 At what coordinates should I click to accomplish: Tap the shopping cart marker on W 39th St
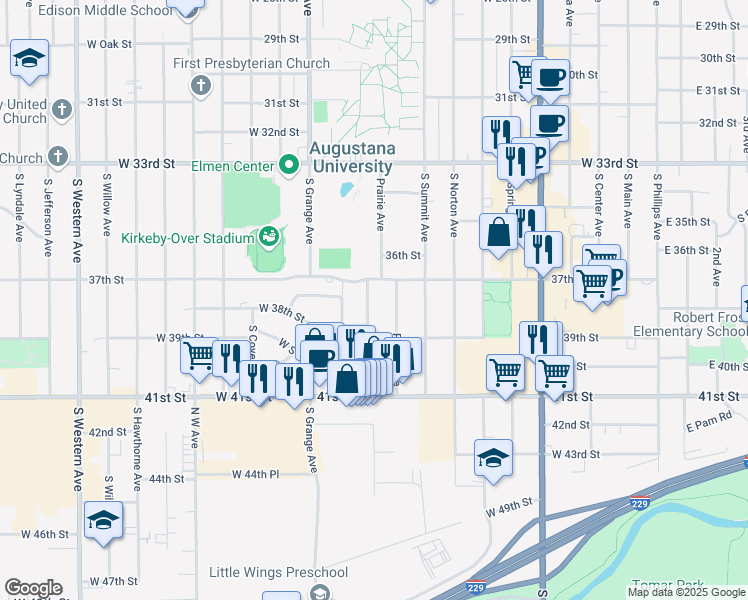pos(199,354)
